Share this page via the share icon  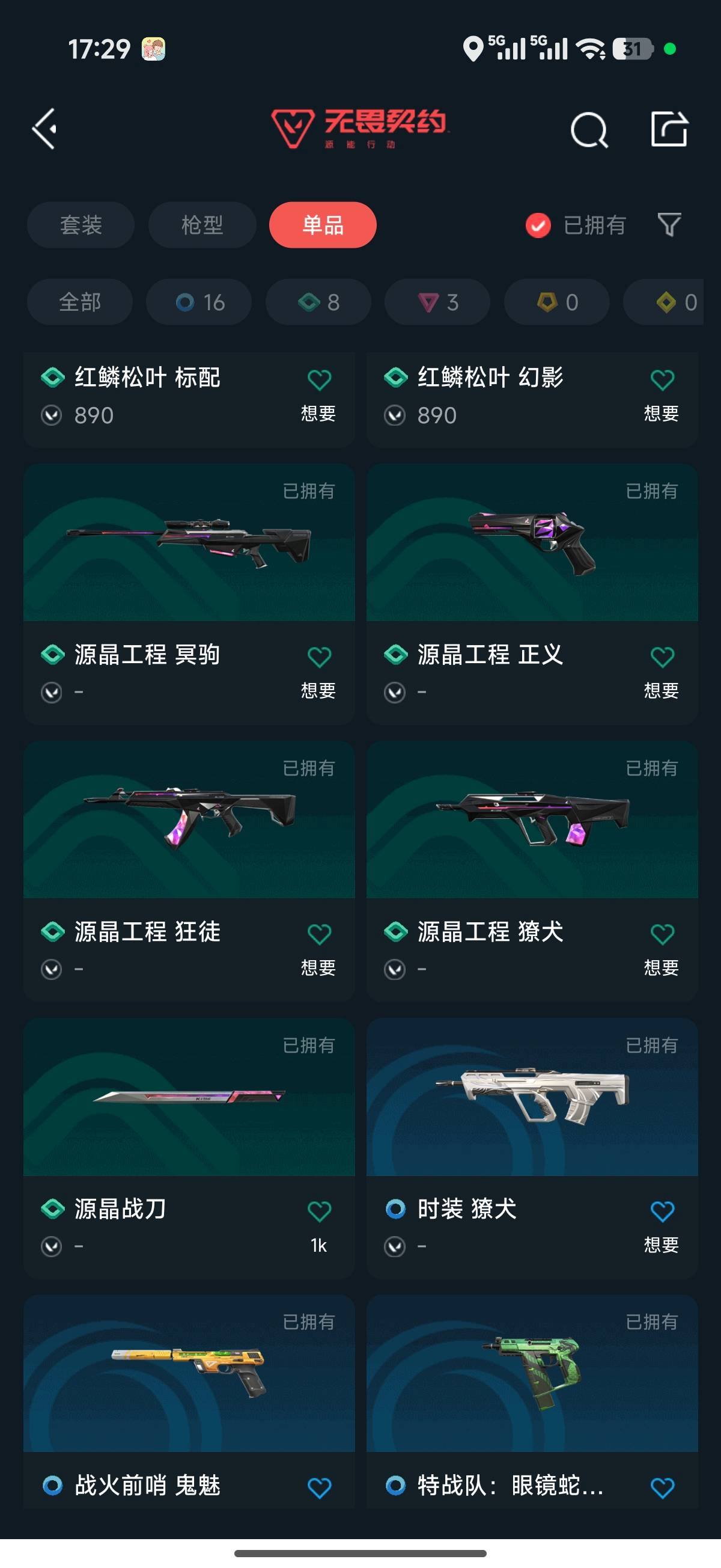coord(669,129)
